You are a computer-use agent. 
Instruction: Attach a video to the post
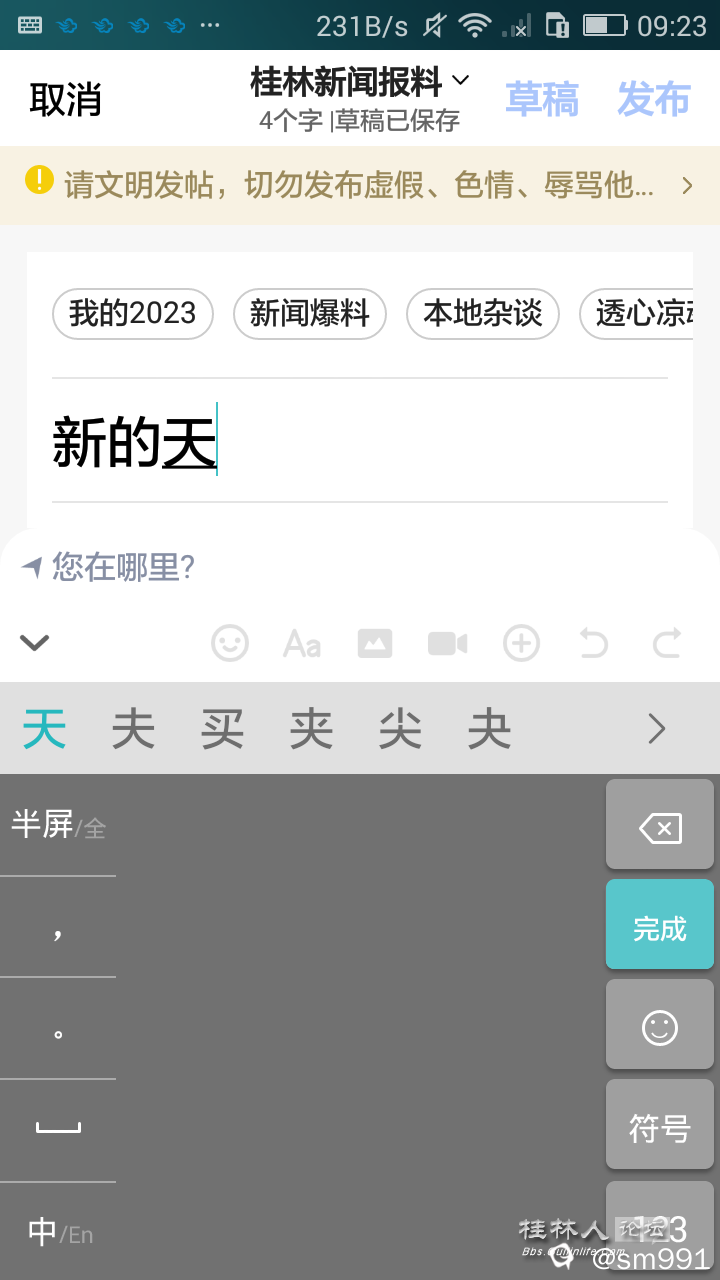click(448, 643)
